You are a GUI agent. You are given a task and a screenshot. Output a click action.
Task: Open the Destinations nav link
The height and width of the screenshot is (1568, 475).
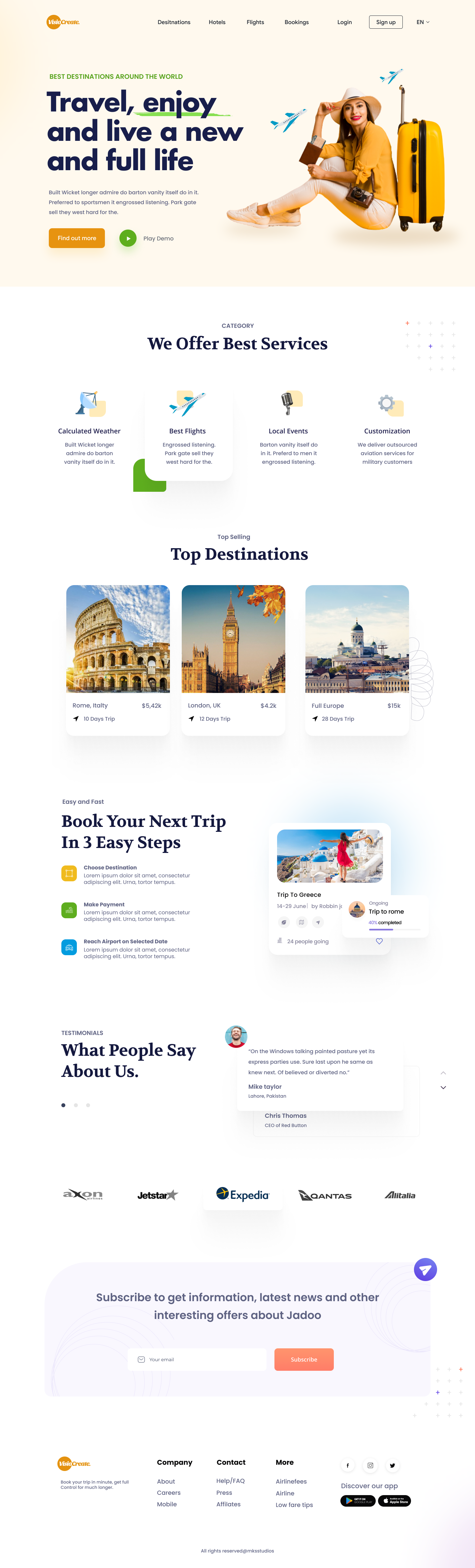click(174, 22)
